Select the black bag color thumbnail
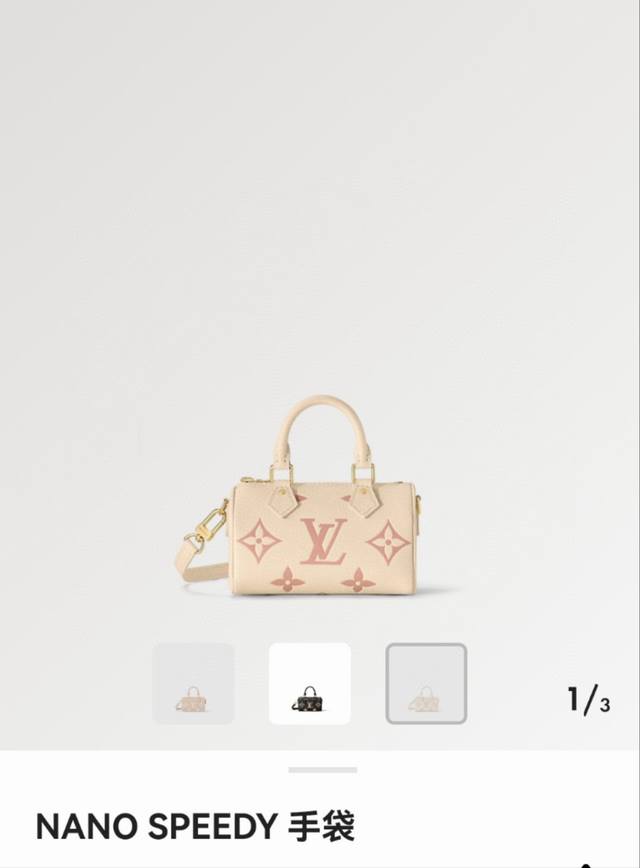This screenshot has width=640, height=868. pos(310,684)
